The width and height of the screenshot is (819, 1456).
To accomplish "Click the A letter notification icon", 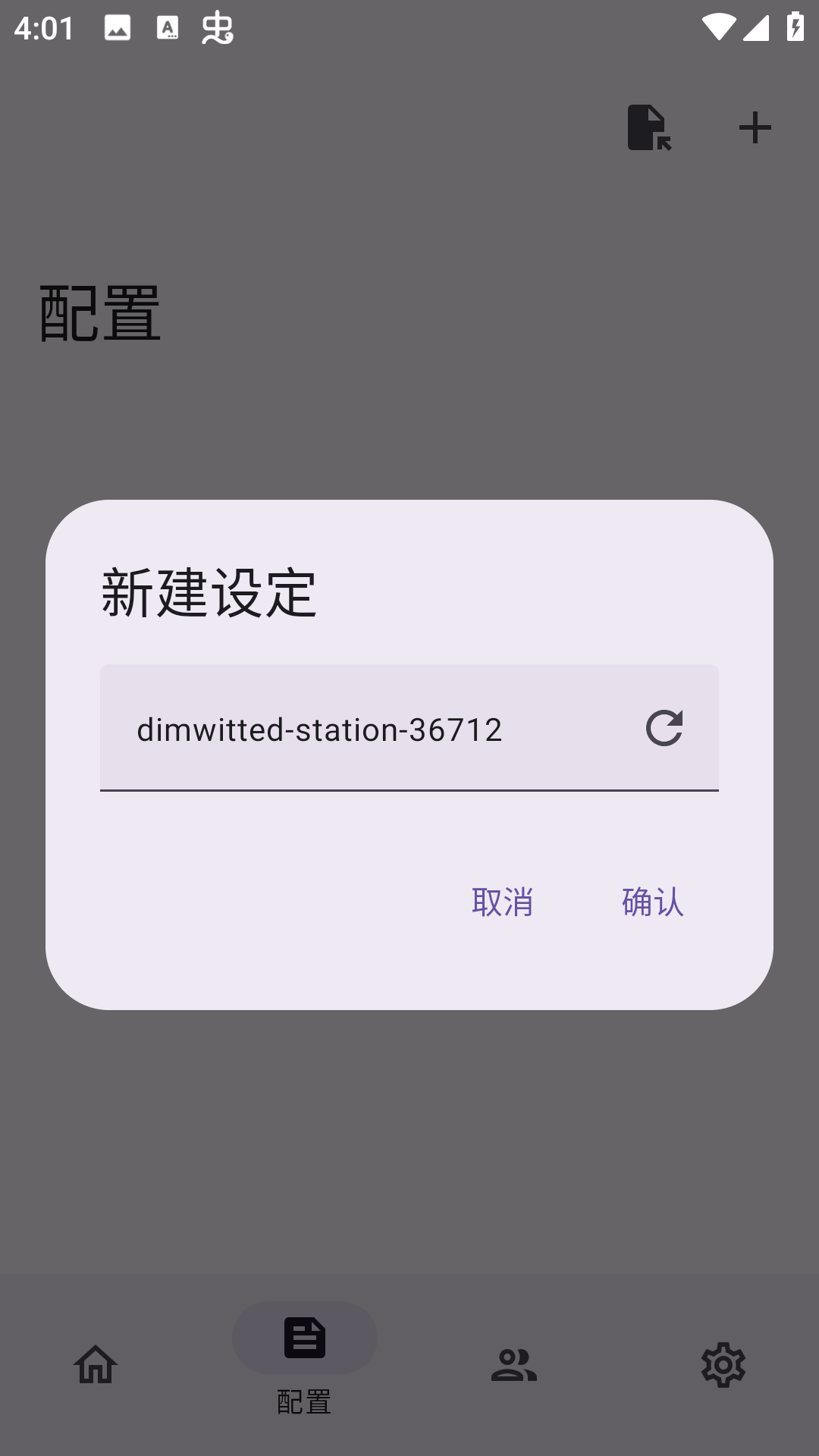I will pos(167,29).
